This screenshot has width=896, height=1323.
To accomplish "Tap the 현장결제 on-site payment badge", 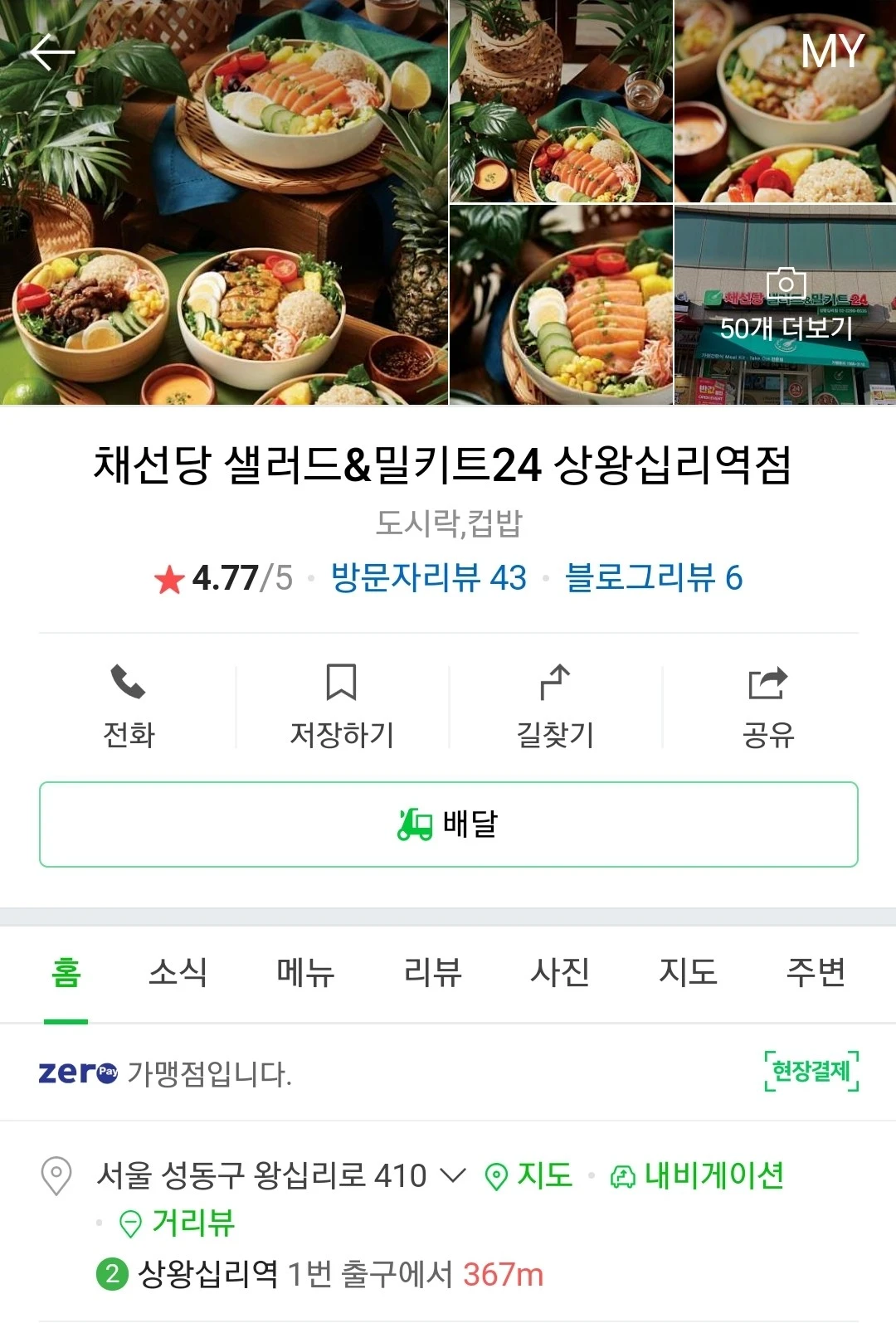I will (809, 1073).
